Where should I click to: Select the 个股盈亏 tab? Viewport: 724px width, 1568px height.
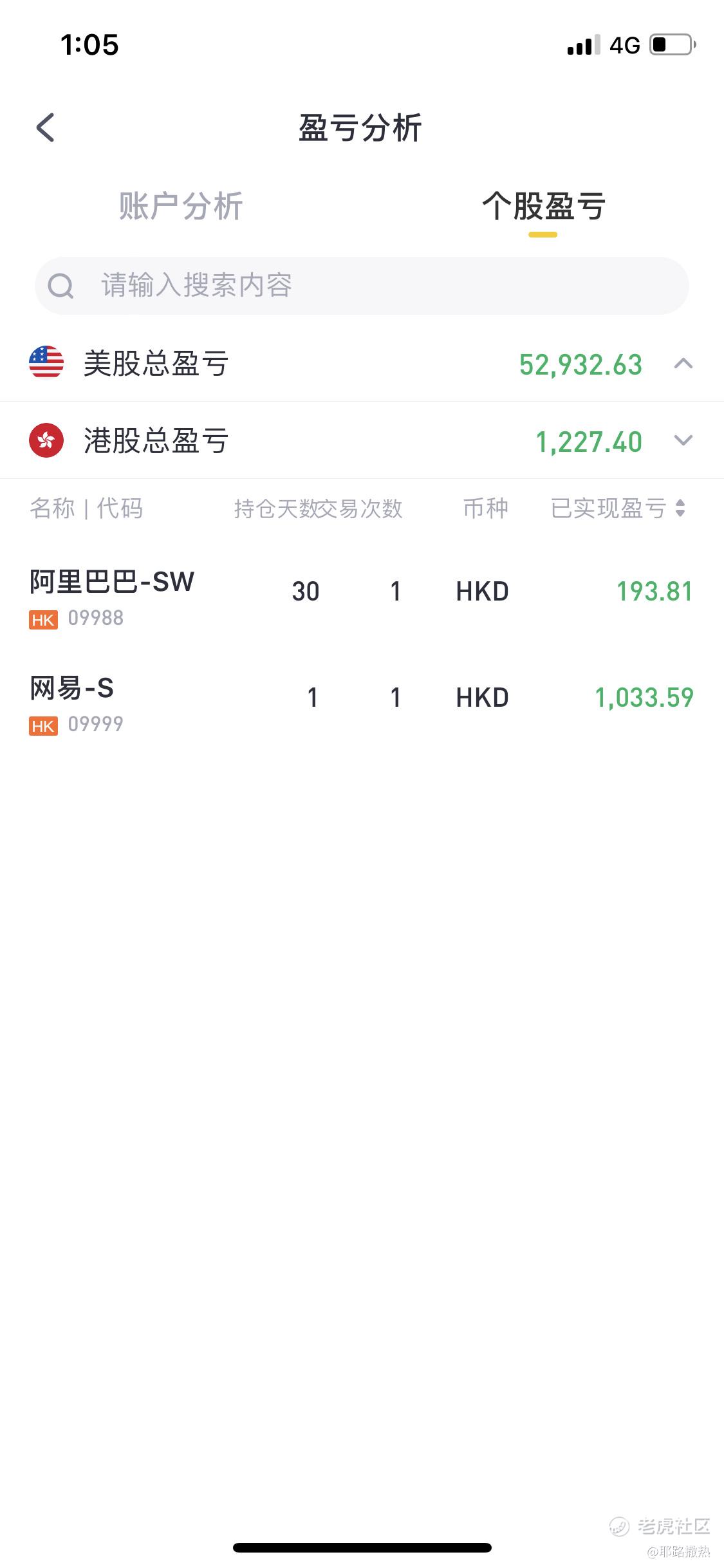click(x=543, y=207)
